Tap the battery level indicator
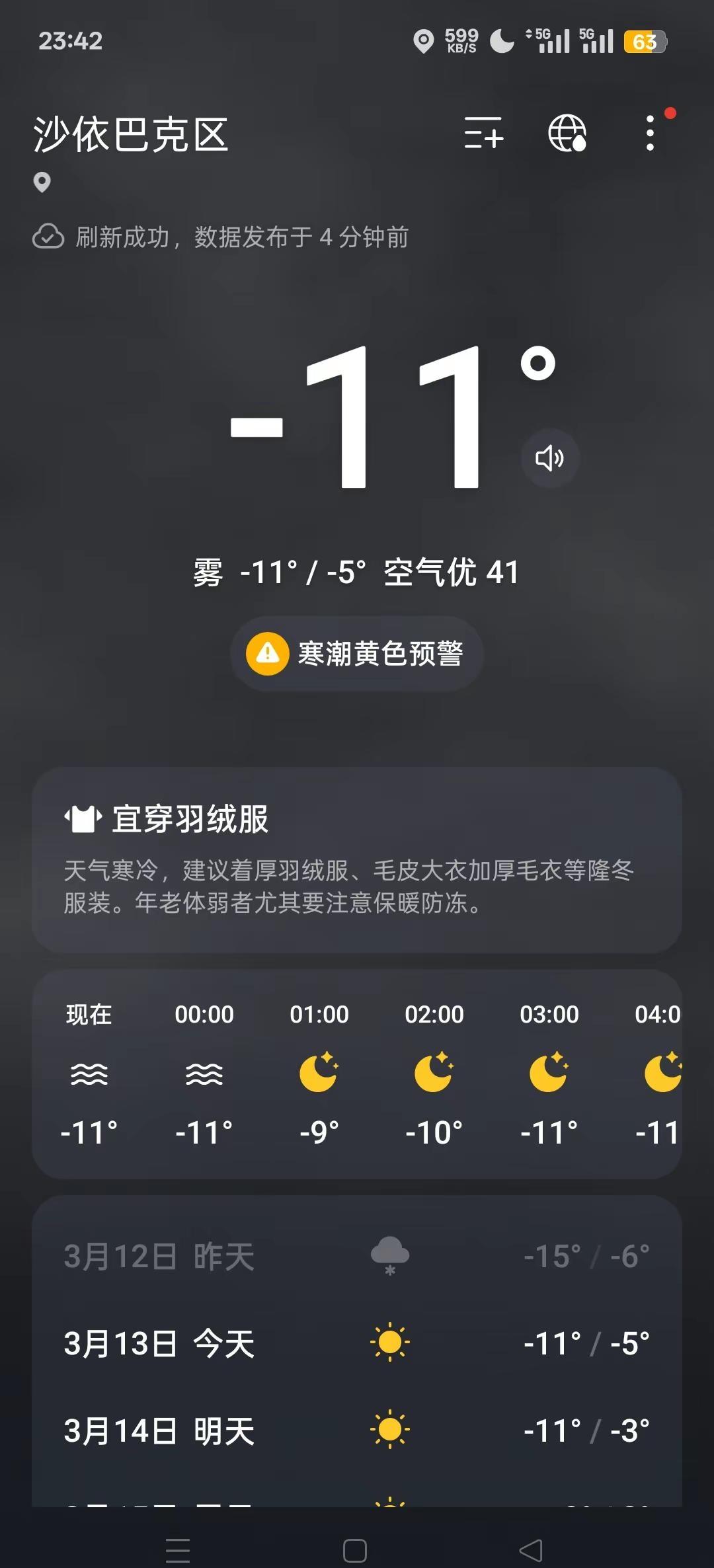Viewport: 714px width, 1568px height. [645, 41]
